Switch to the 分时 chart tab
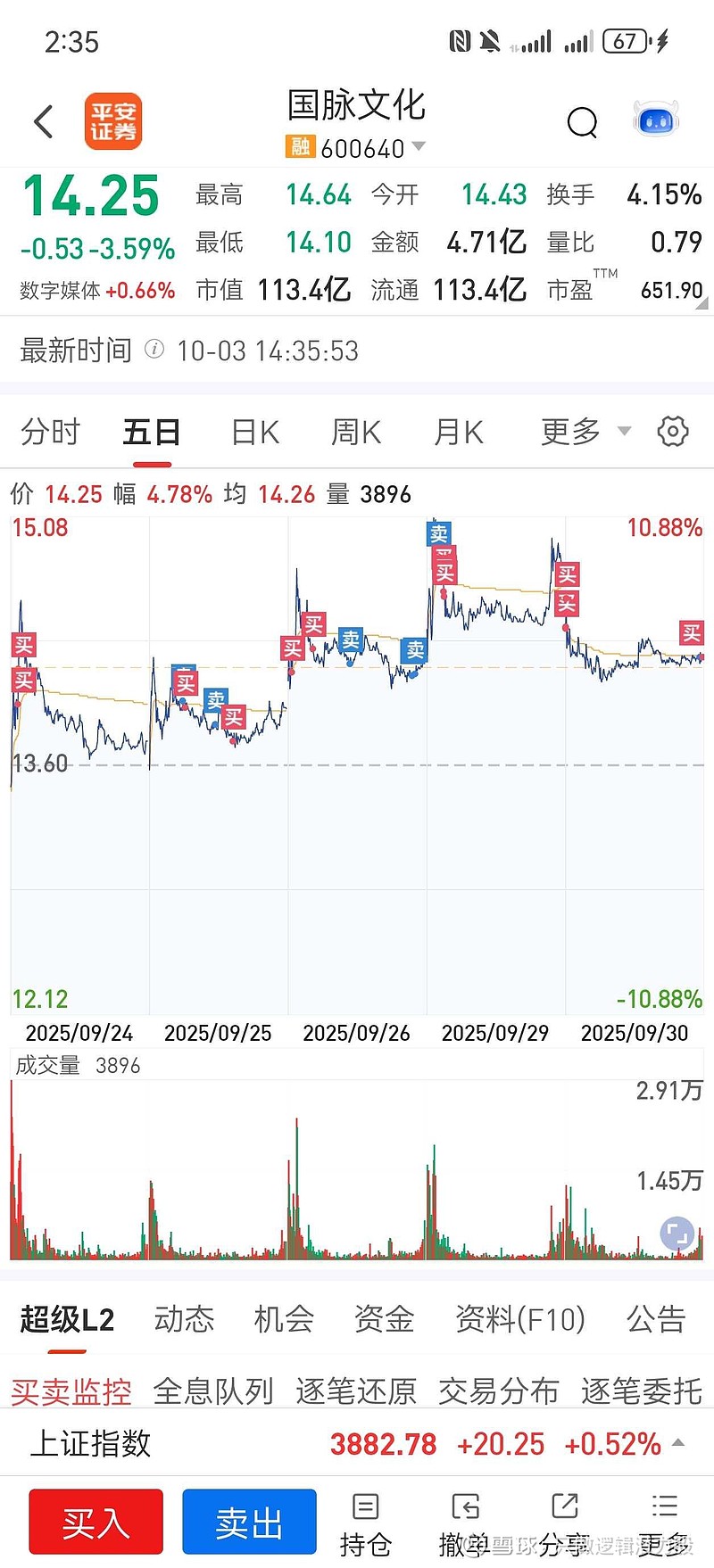Screen dimensions: 714x1568 (51, 432)
